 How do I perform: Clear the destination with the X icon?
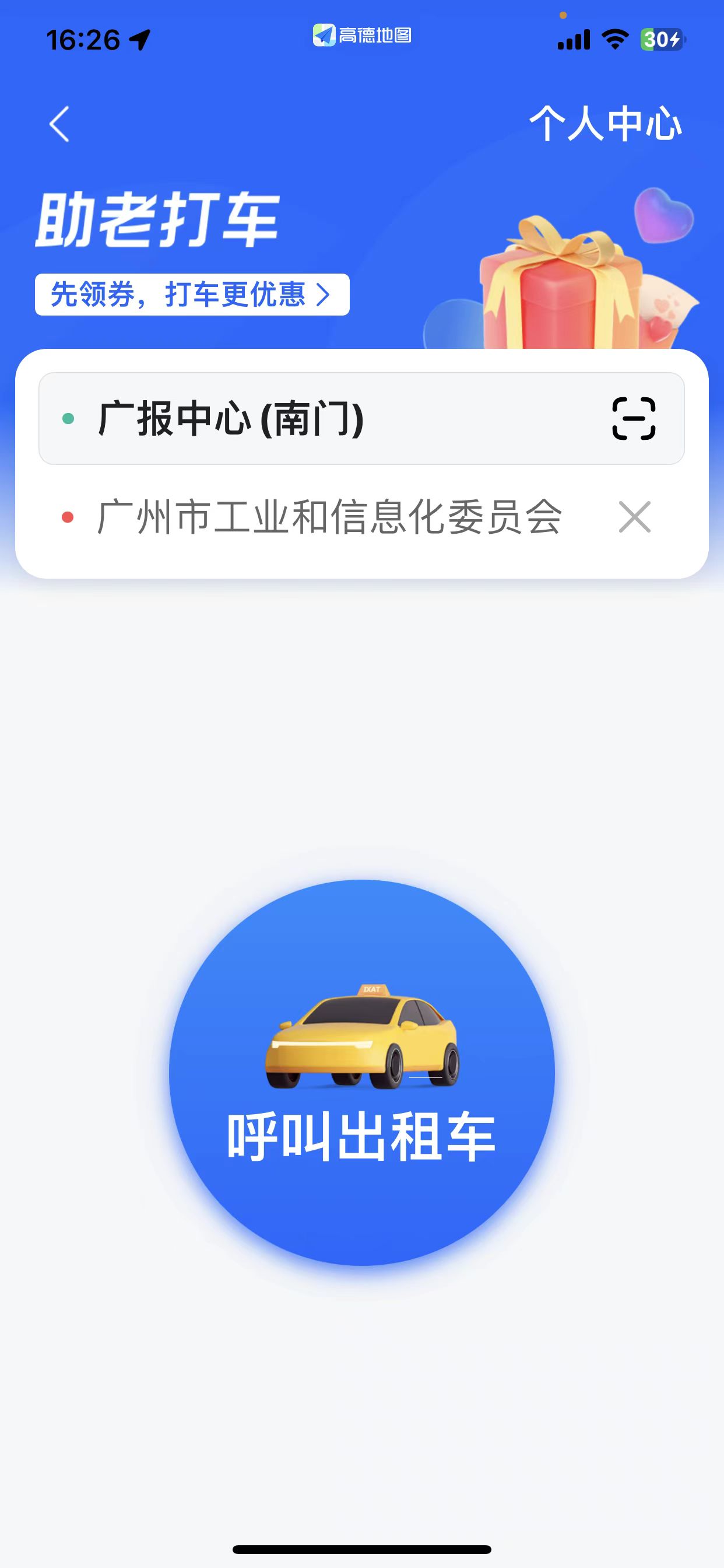point(635,517)
